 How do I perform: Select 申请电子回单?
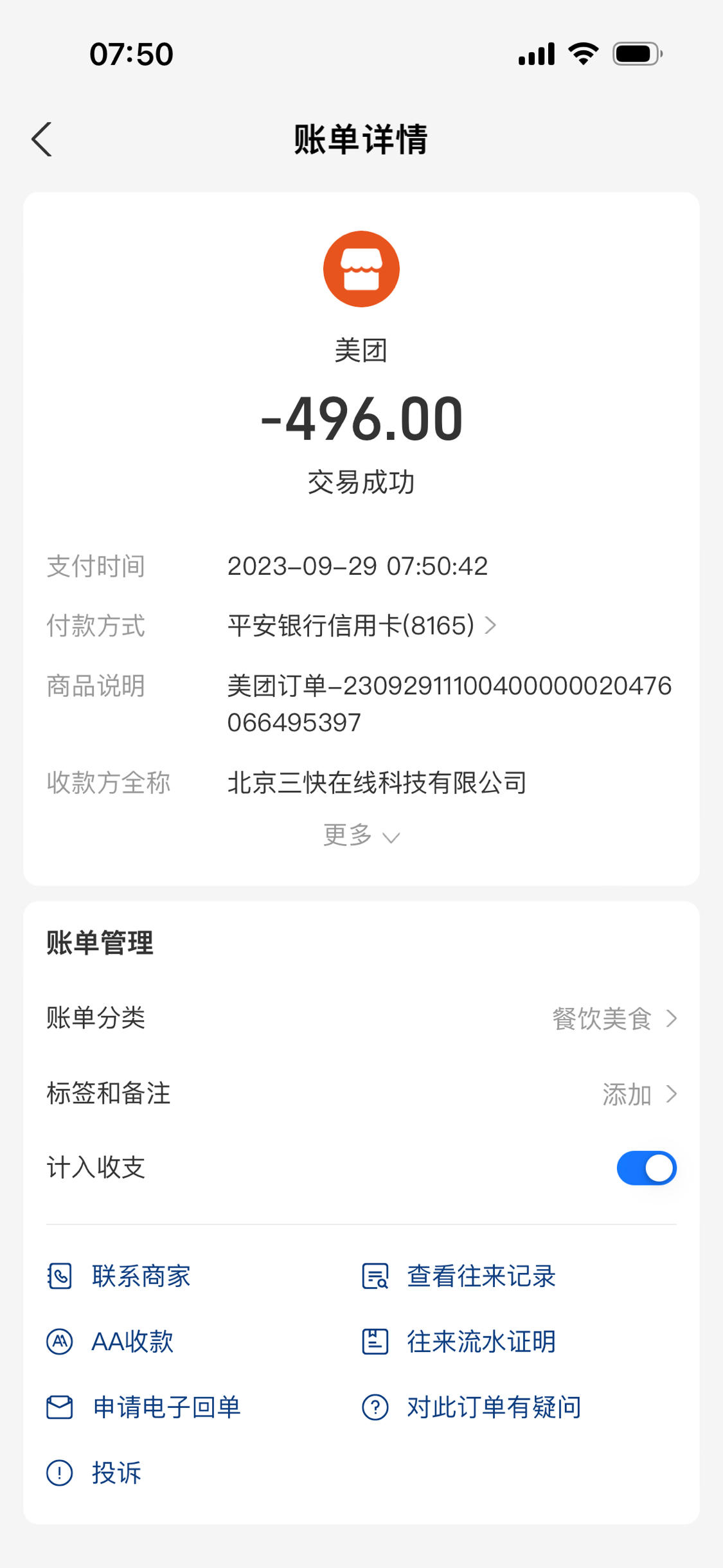tap(143, 1407)
